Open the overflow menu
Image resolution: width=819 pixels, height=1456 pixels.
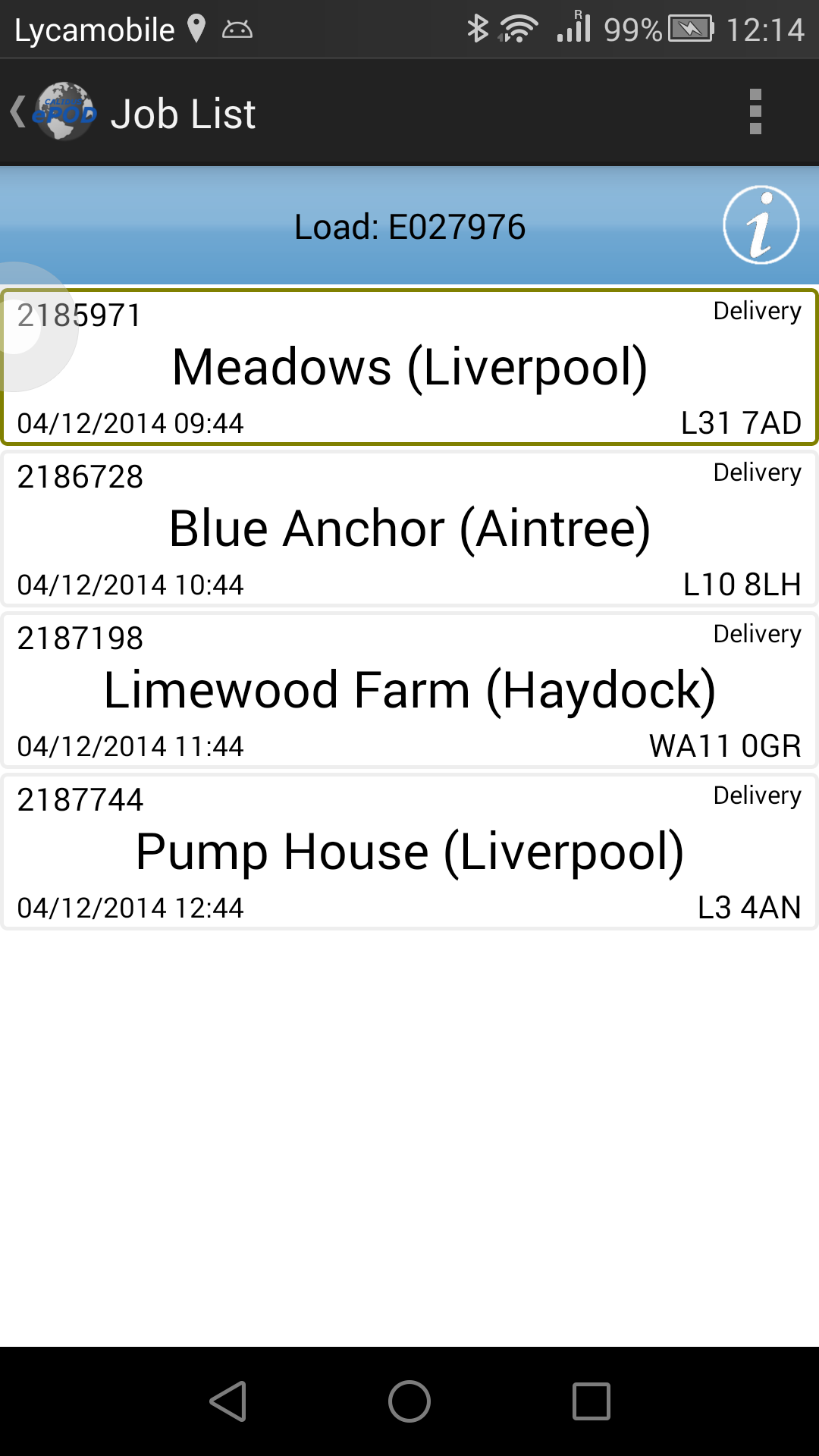click(x=755, y=112)
